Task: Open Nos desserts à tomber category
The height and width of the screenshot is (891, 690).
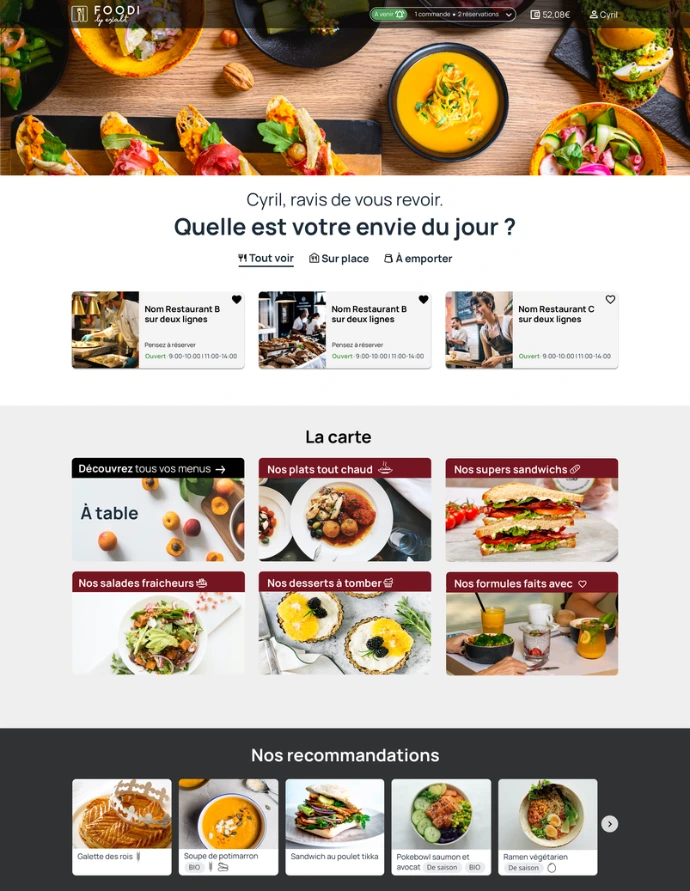Action: (345, 623)
